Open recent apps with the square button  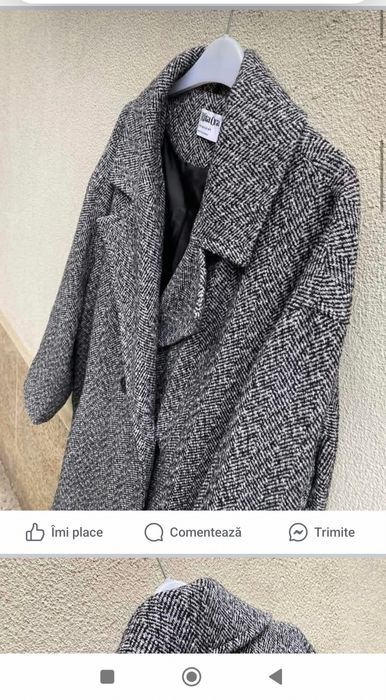tap(107, 677)
